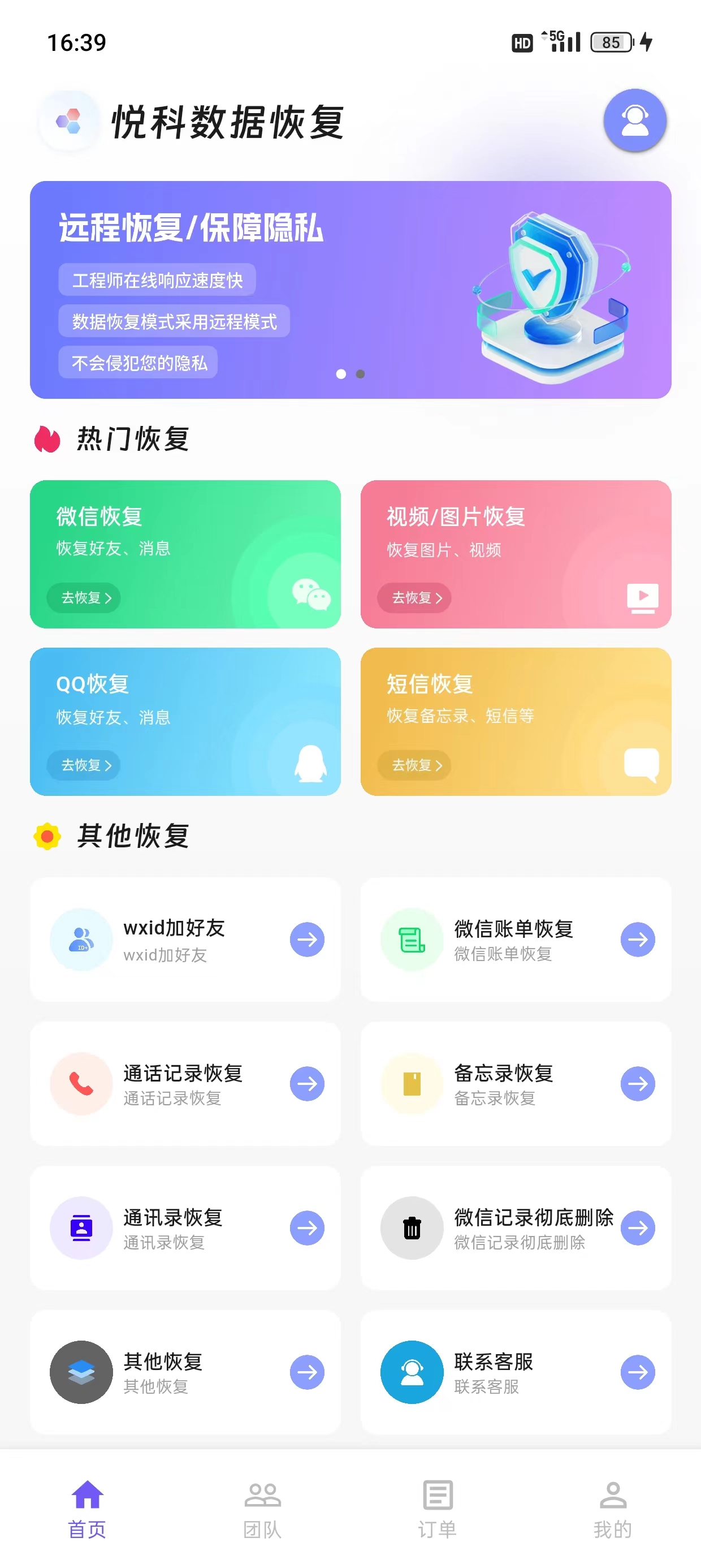Click the 悦科数据恢复 app logo
Viewport: 701px width, 1568px height.
tap(69, 120)
